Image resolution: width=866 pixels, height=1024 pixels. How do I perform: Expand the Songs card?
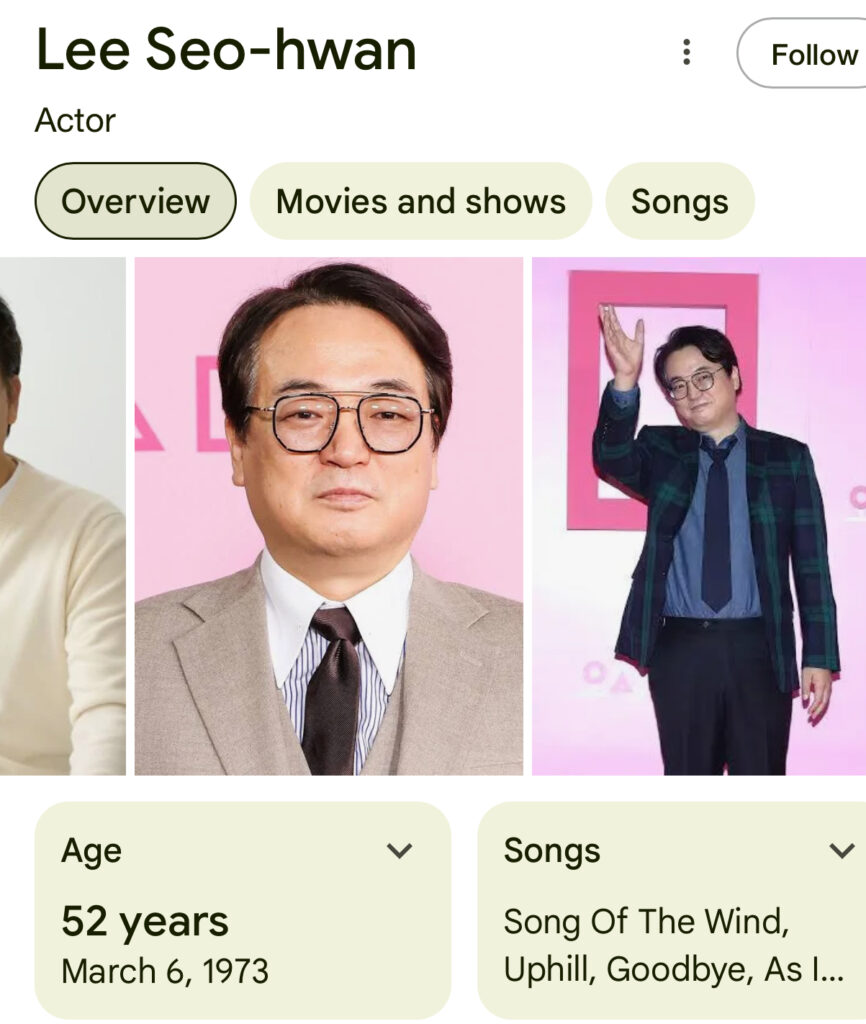[x=841, y=851]
